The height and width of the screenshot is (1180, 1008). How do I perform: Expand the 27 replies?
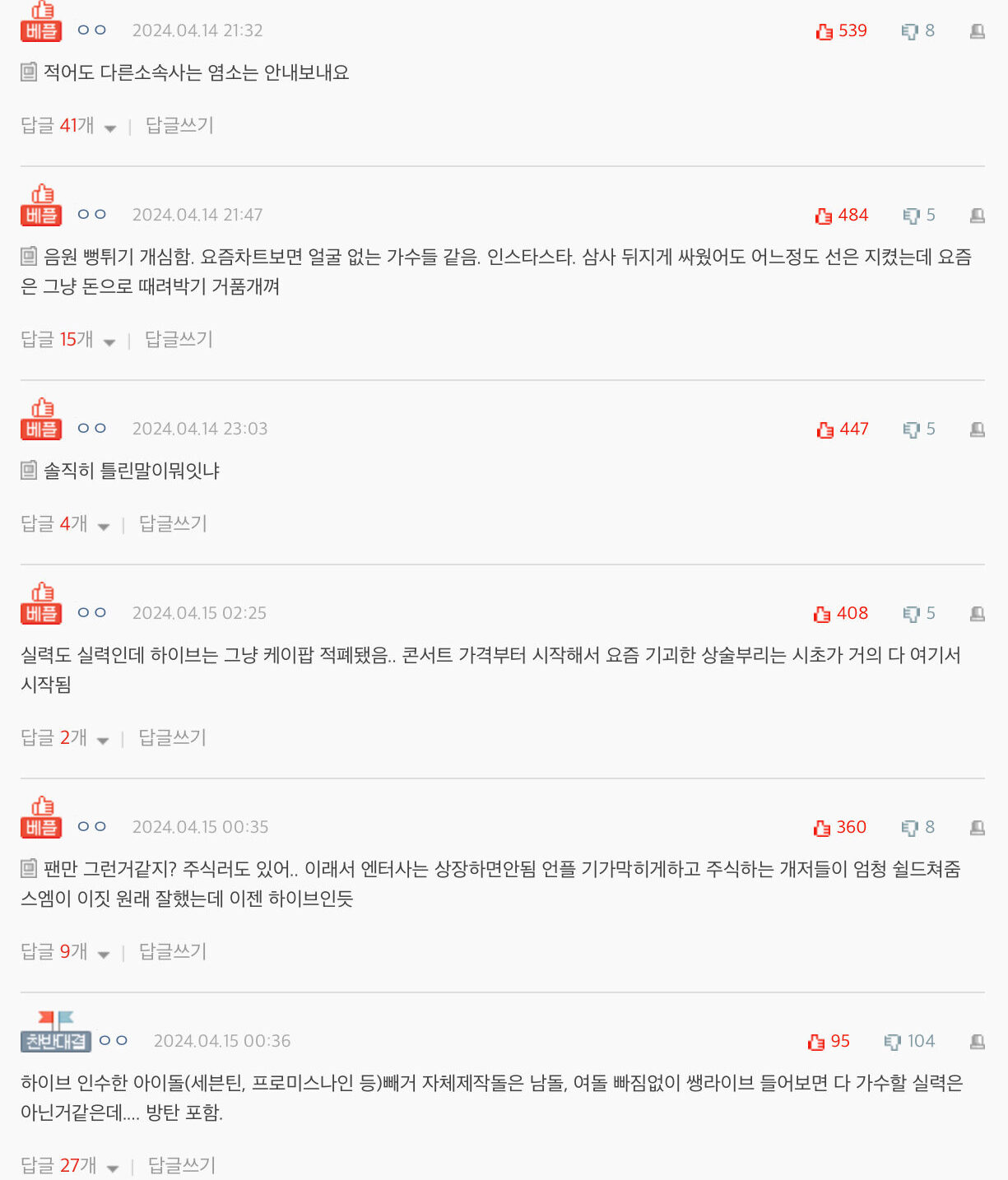(x=70, y=1166)
